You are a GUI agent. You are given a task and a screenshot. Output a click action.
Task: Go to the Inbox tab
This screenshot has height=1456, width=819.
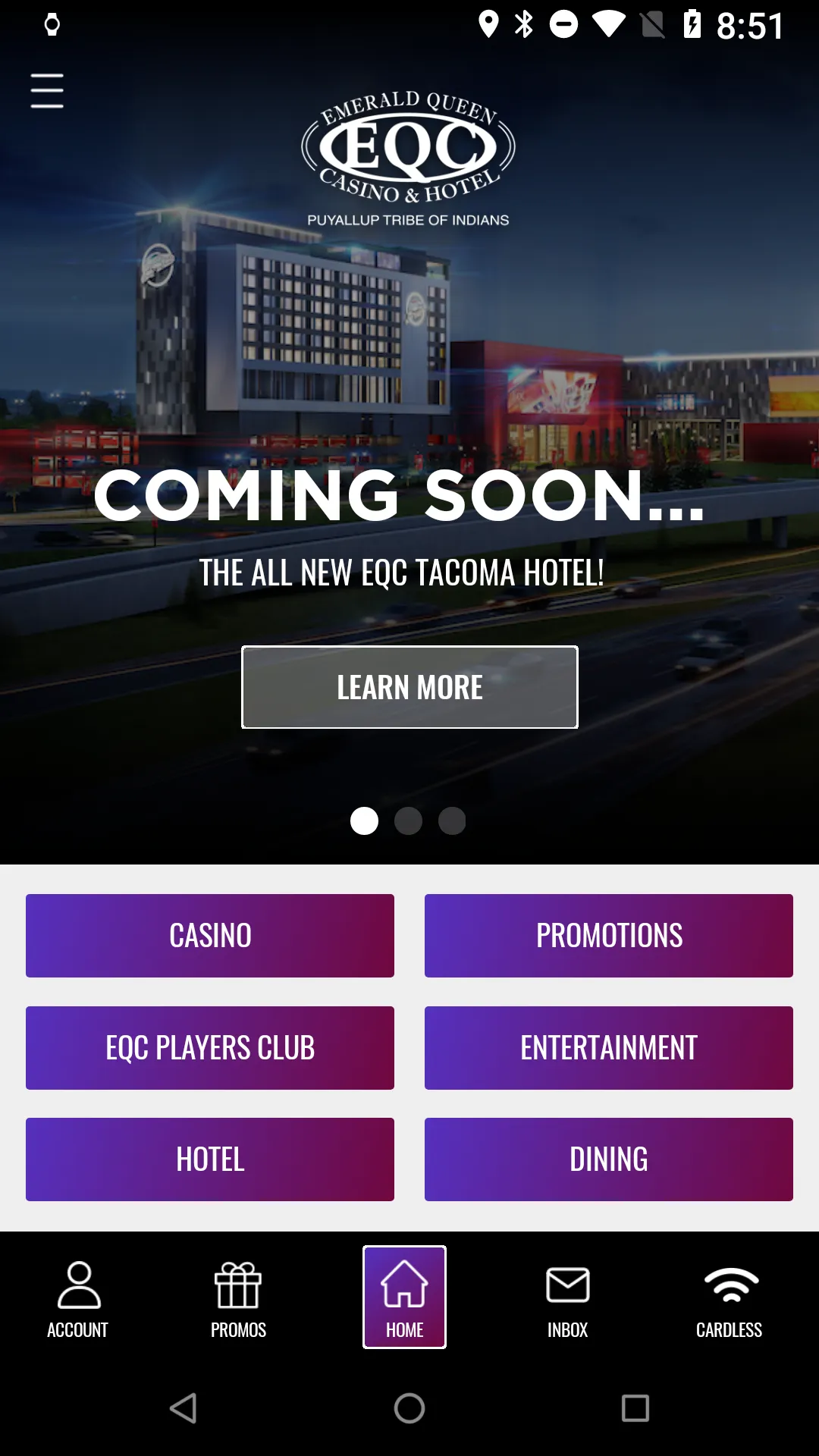click(567, 1298)
